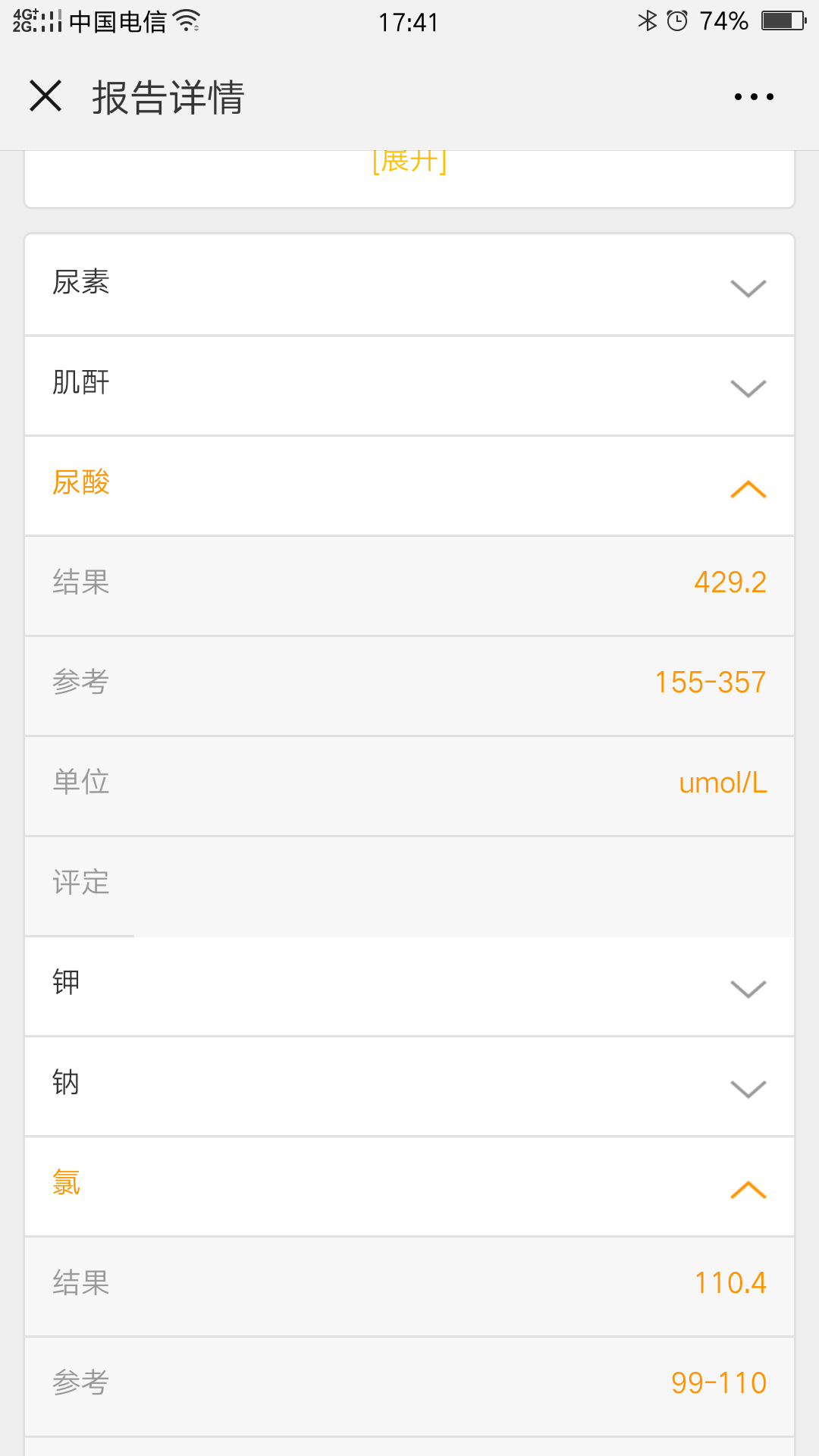
Task: Tap the close X on 报告详情 page
Action: click(x=45, y=96)
